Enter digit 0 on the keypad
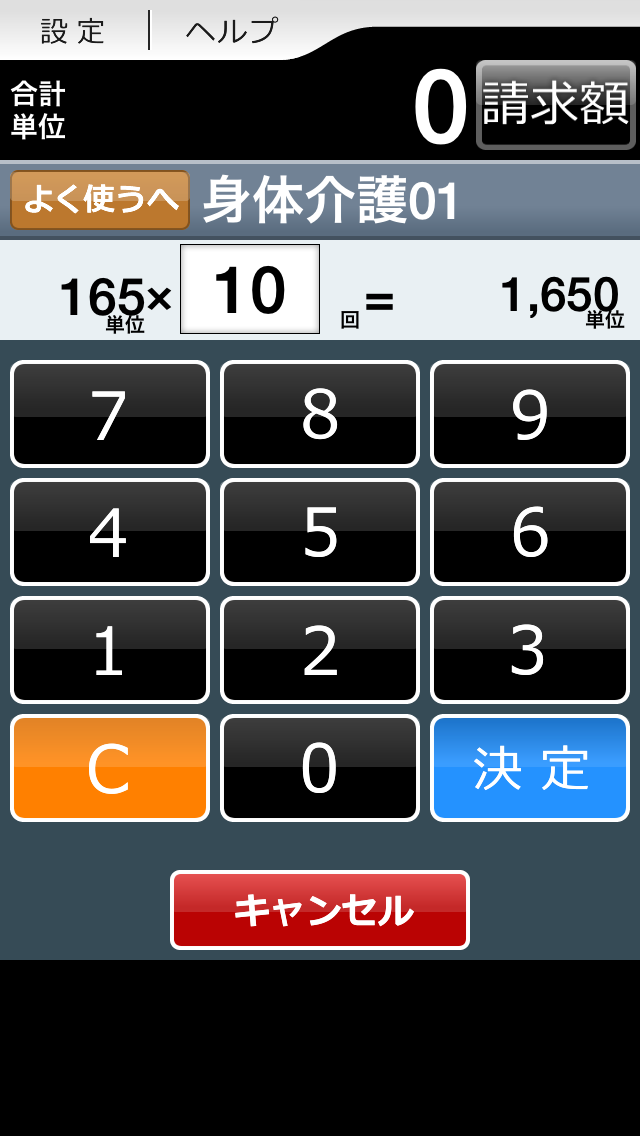The image size is (640, 1136). [x=320, y=768]
